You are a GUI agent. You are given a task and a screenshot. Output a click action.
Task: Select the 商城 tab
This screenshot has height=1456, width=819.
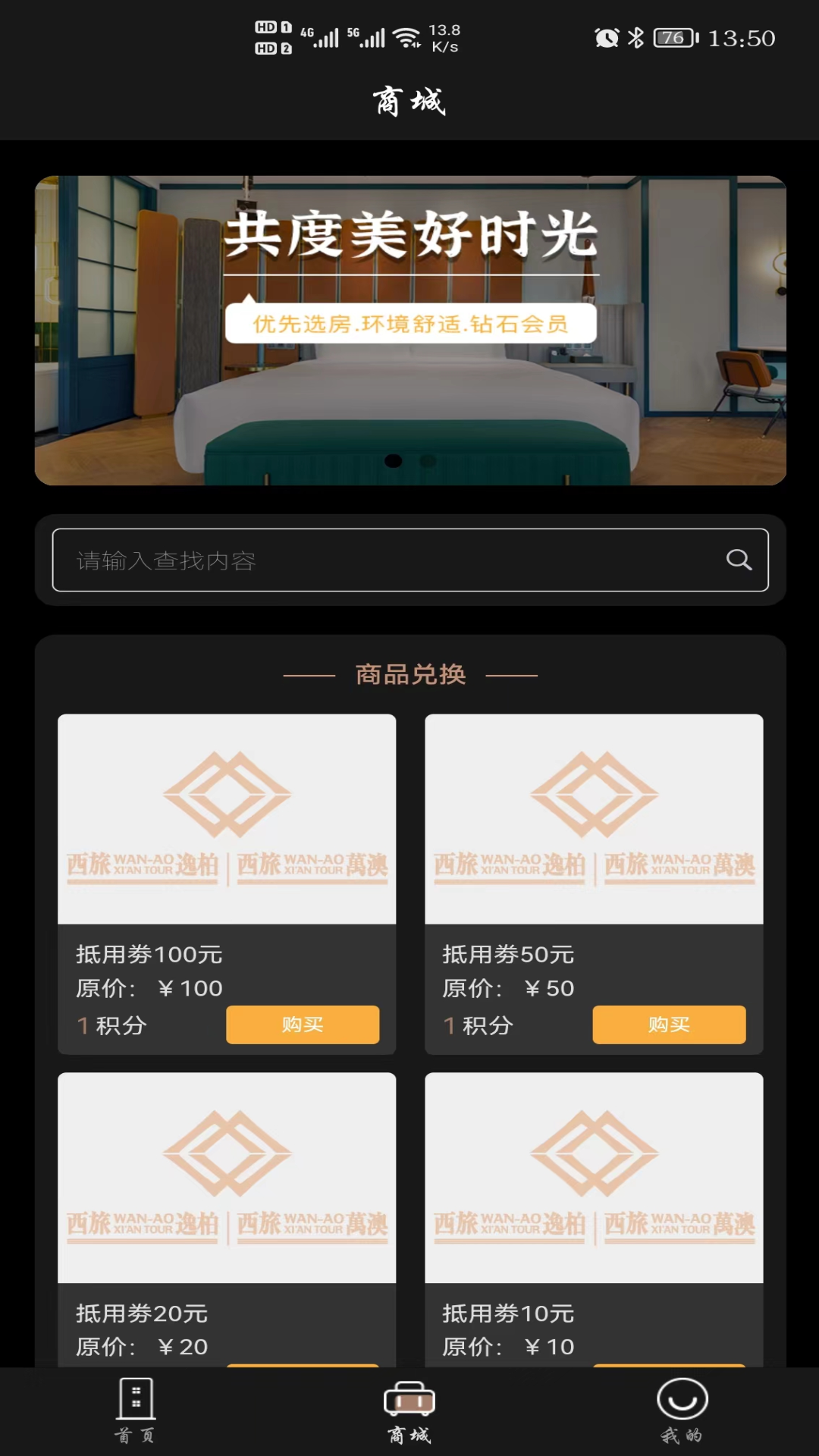(x=409, y=1411)
